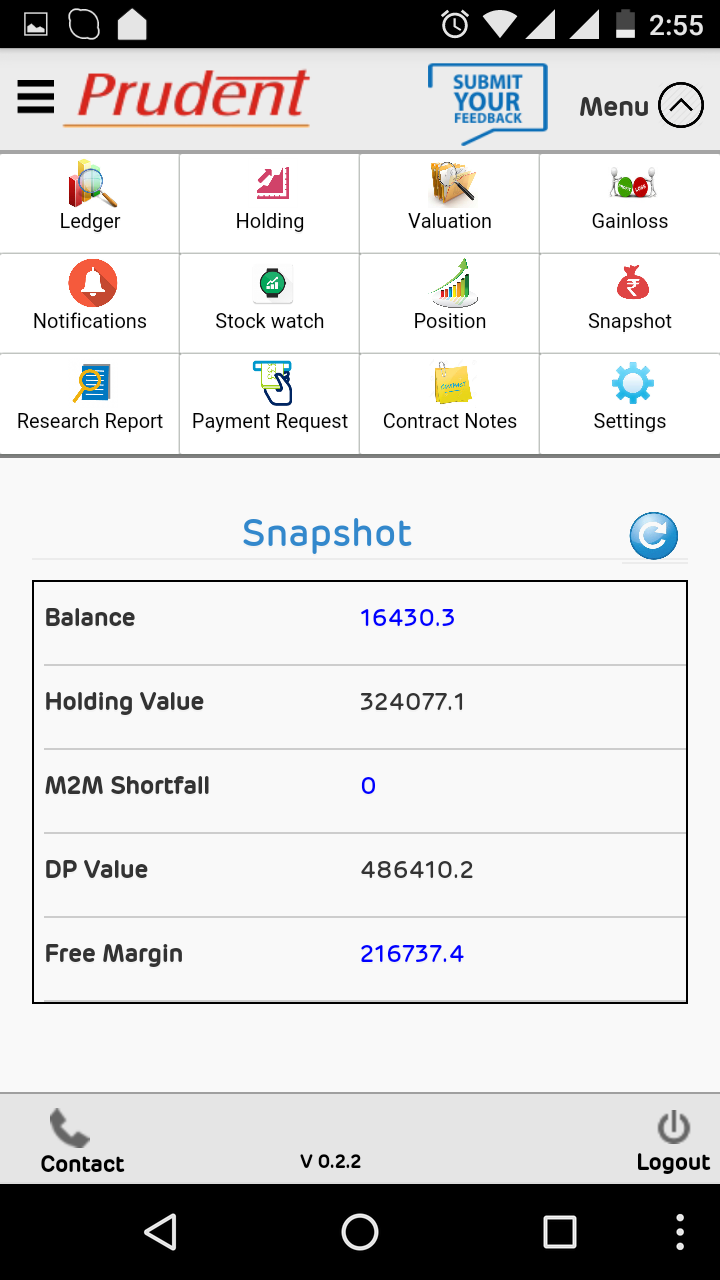Screen dimensions: 720x1280
Task: Open the hamburger drawer menu
Action: [36, 97]
